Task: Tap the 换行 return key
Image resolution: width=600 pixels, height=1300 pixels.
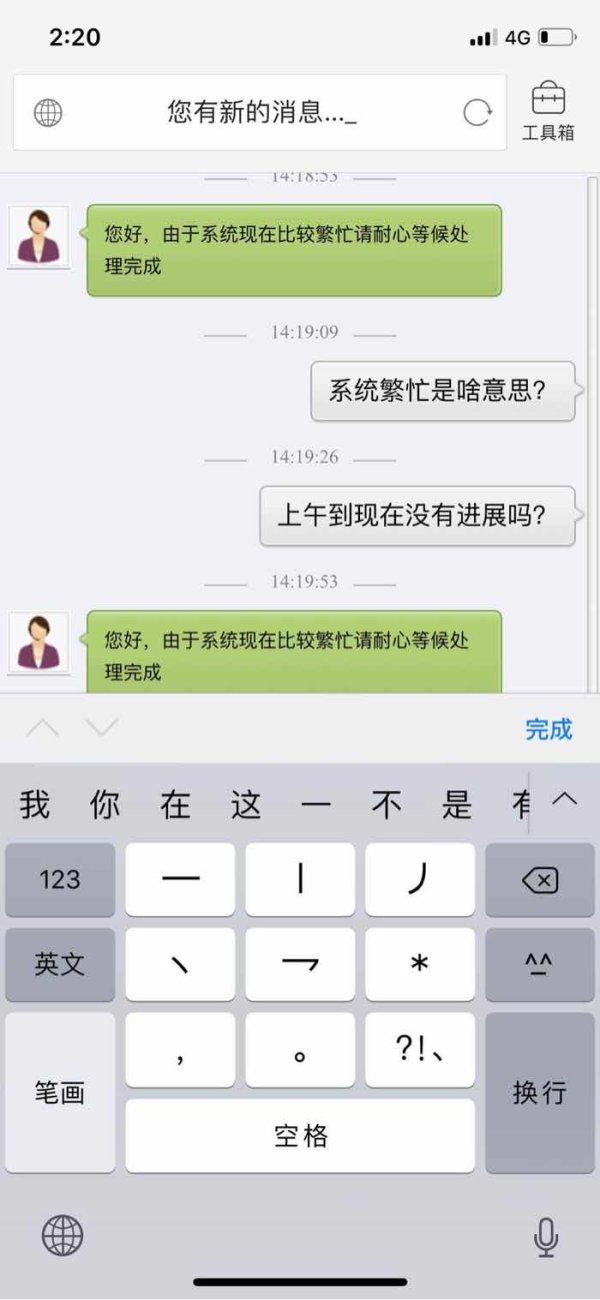Action: click(540, 1093)
